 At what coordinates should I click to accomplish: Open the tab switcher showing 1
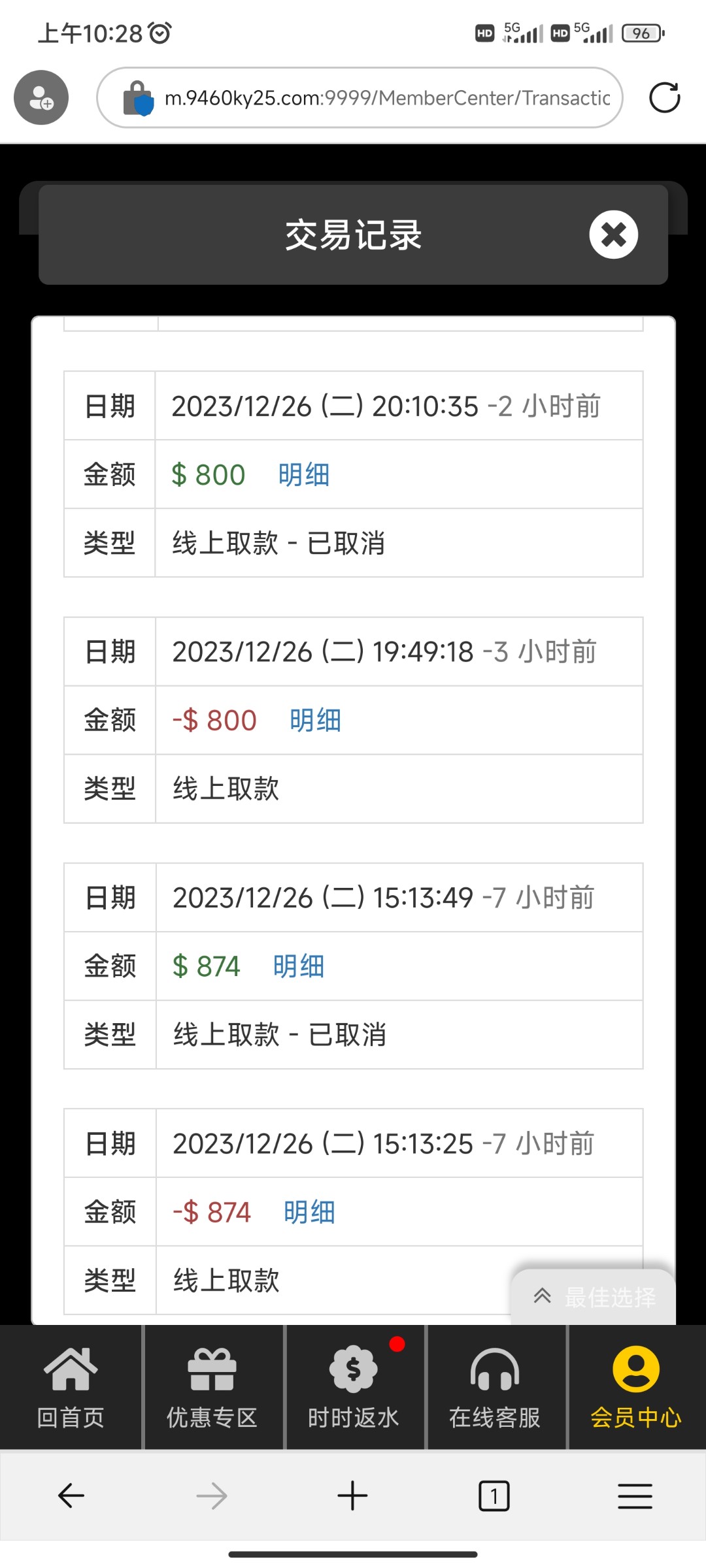click(494, 1495)
